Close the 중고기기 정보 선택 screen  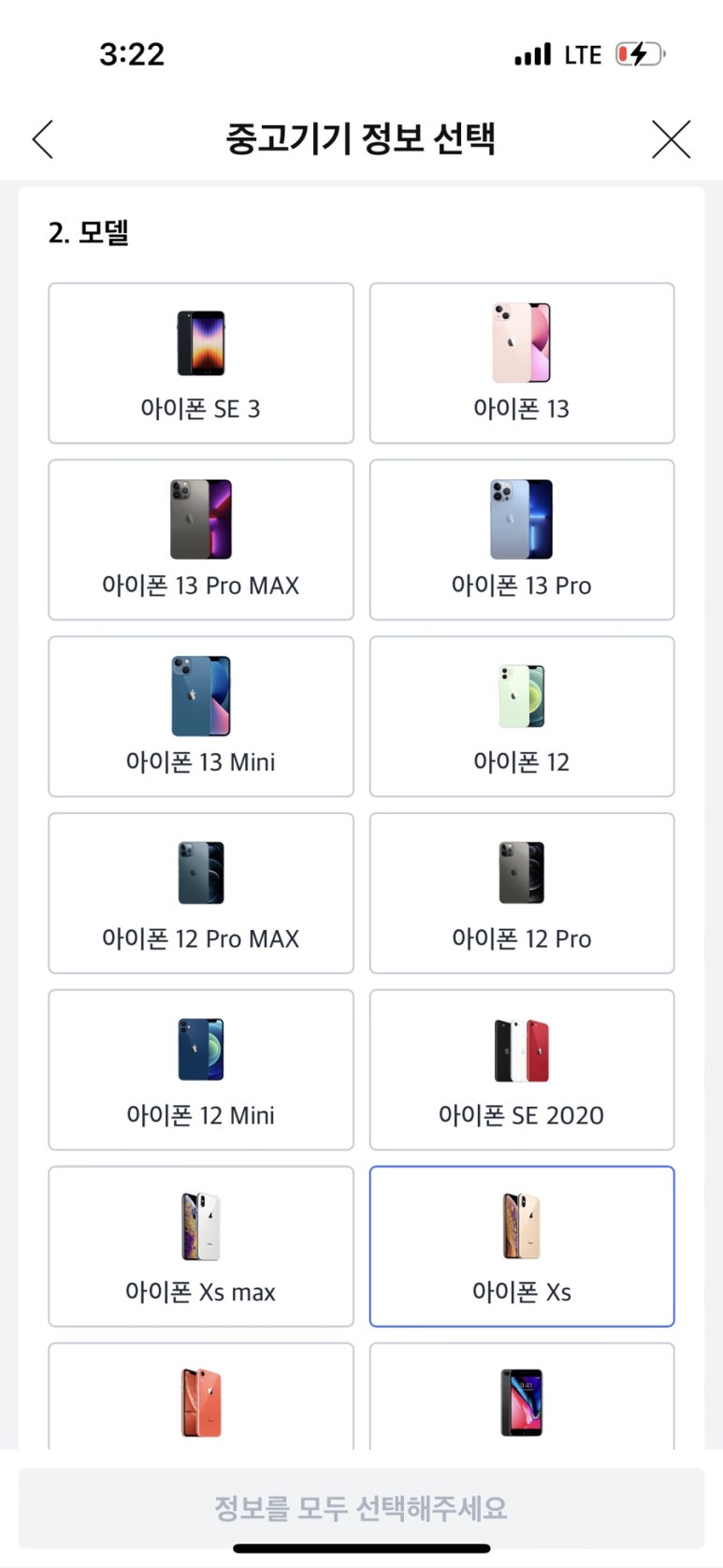(671, 139)
